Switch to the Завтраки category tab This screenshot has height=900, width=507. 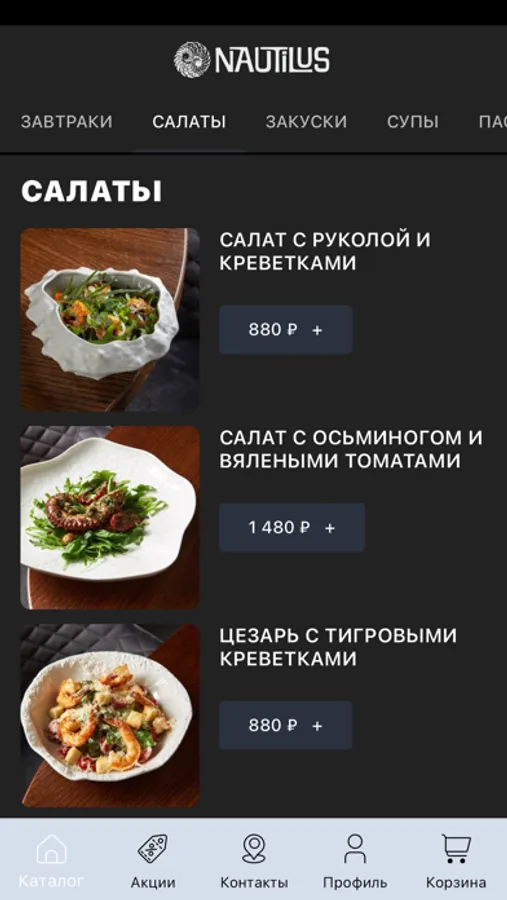coord(67,122)
